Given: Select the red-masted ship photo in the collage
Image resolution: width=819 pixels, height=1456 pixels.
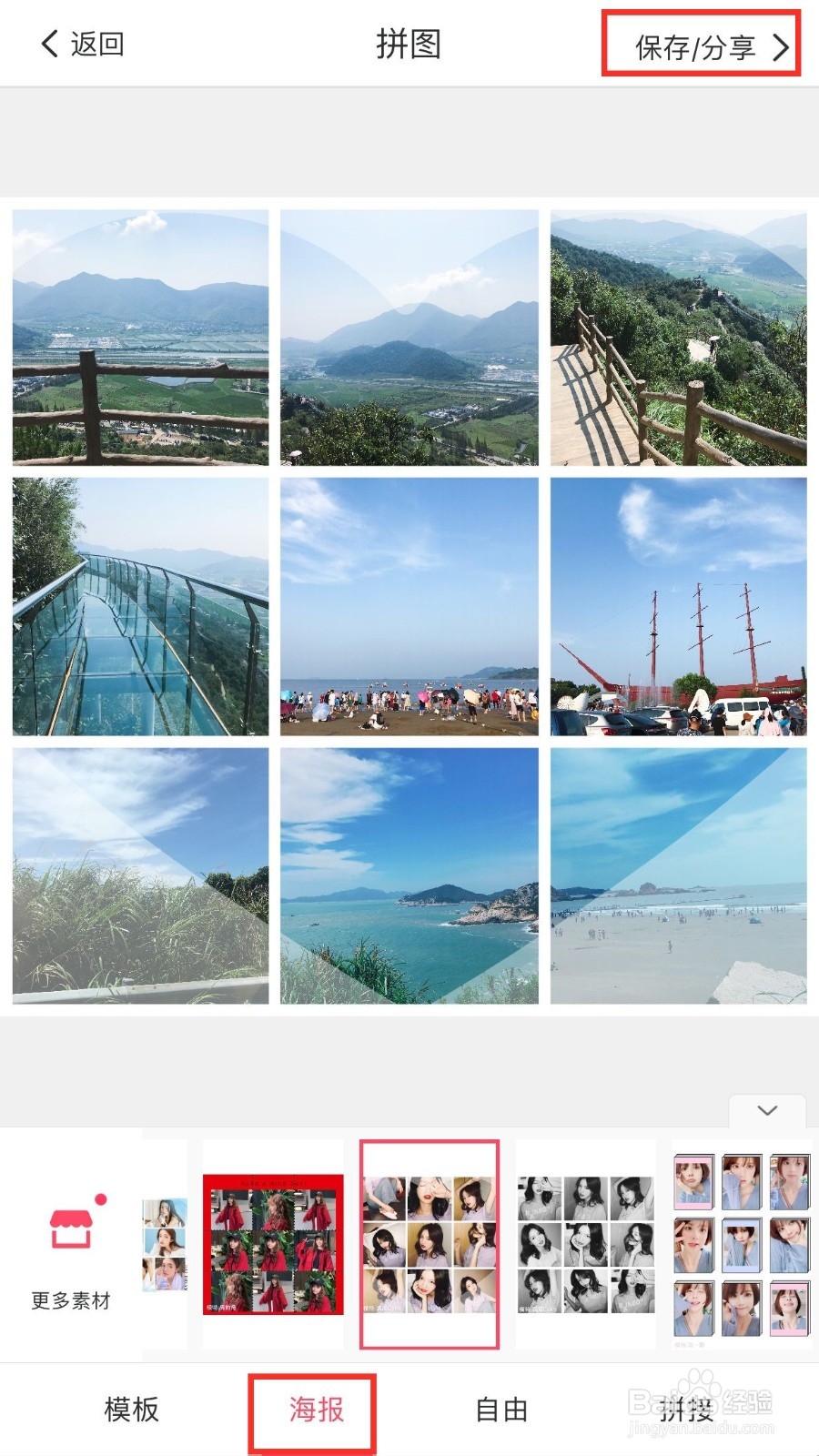Looking at the screenshot, I should point(678,606).
